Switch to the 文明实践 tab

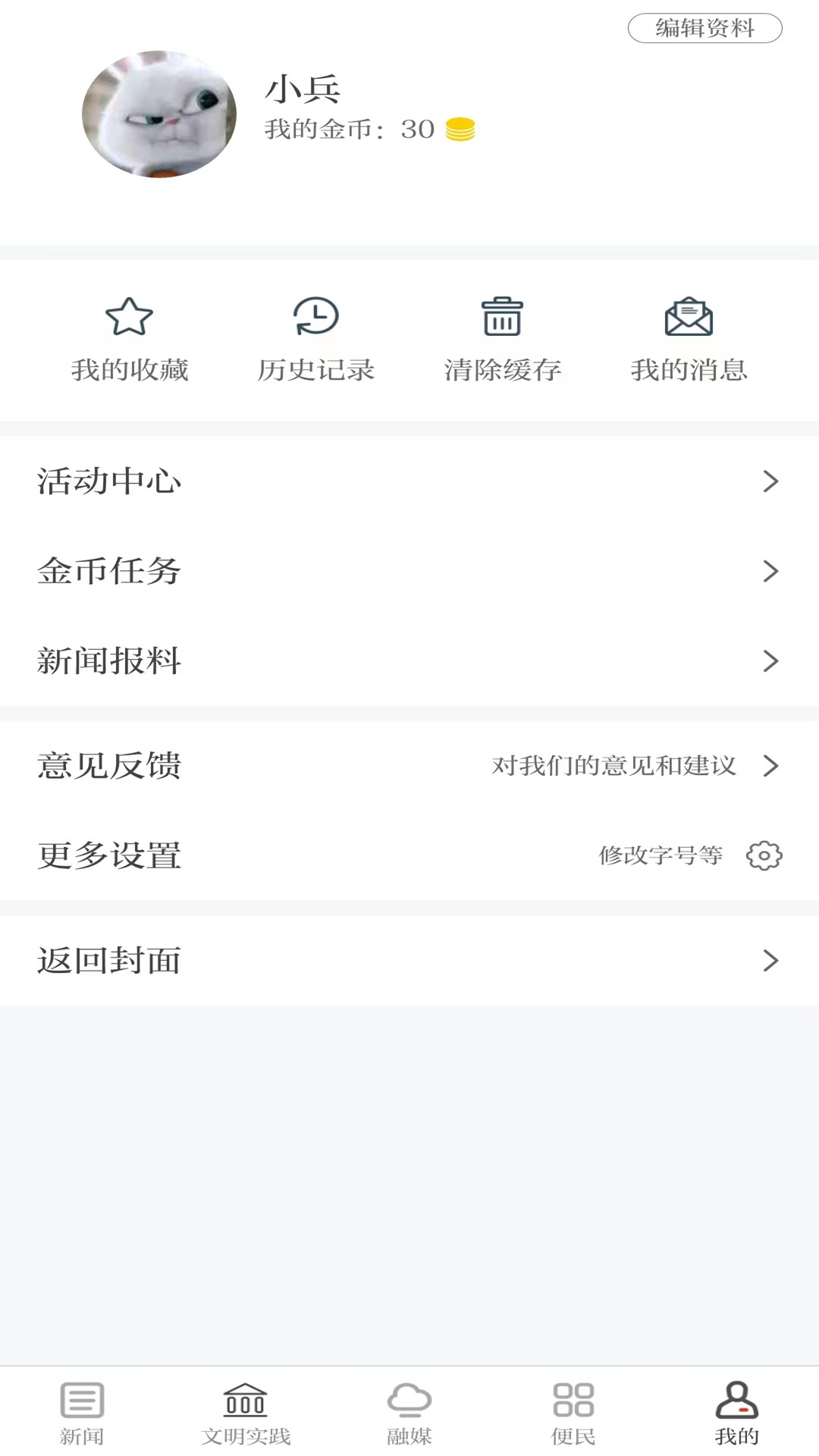point(246,1412)
